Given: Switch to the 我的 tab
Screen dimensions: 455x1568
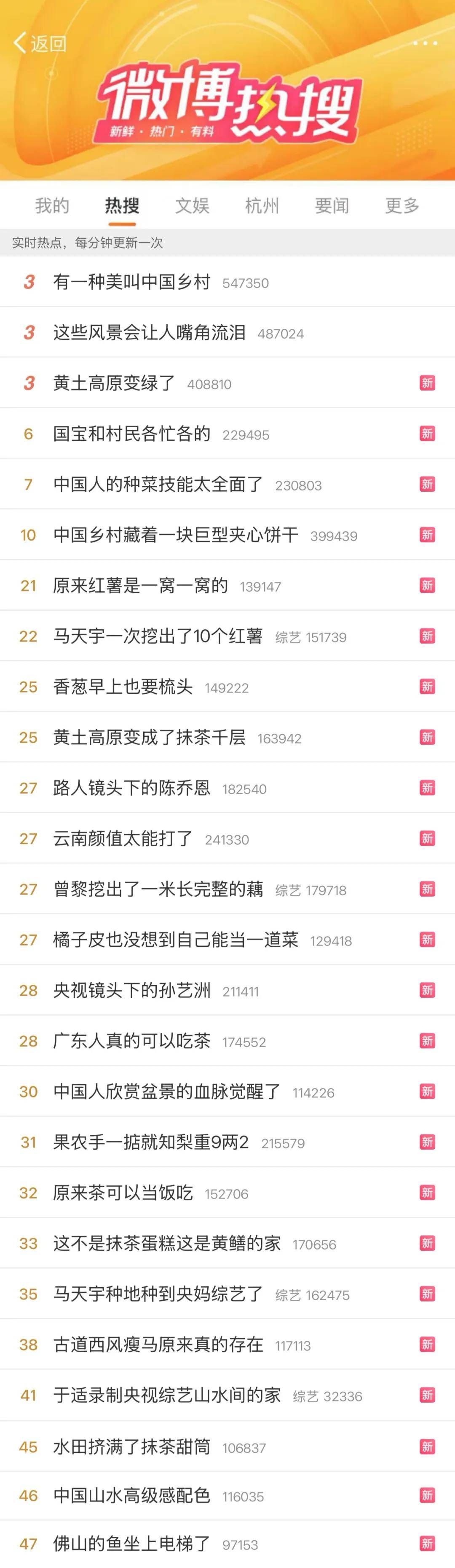Looking at the screenshot, I should (52, 206).
